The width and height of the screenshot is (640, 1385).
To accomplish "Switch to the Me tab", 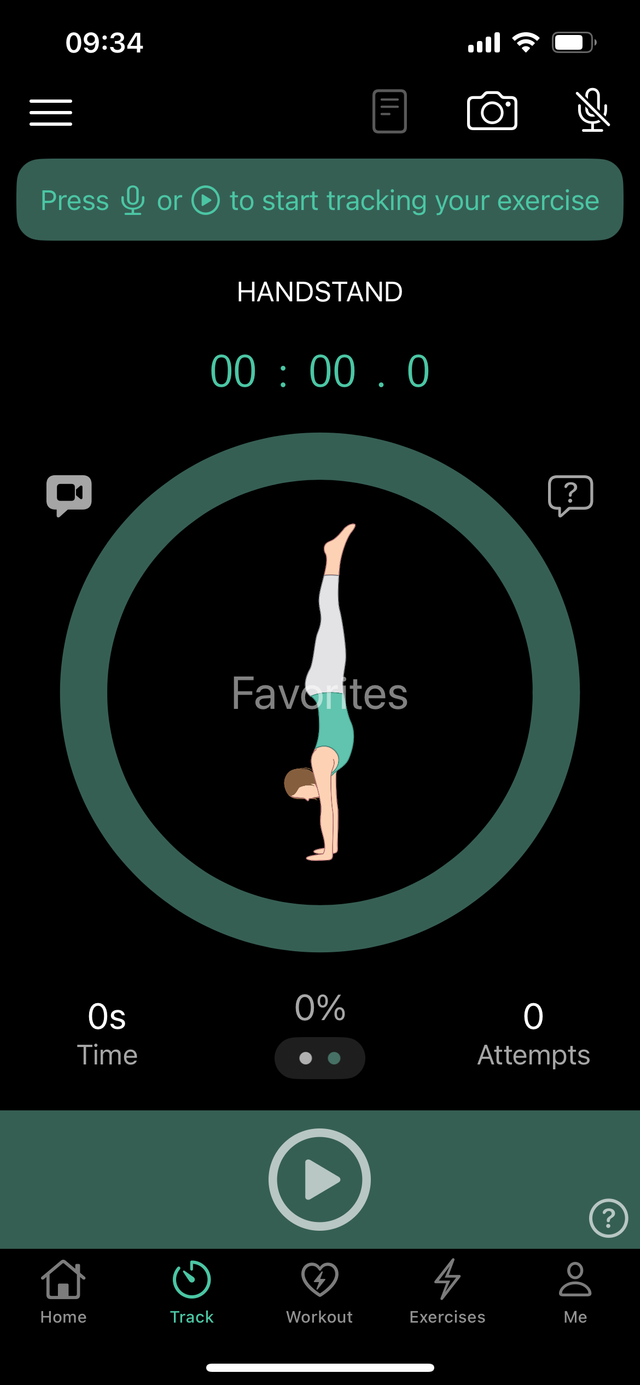I will (575, 1292).
